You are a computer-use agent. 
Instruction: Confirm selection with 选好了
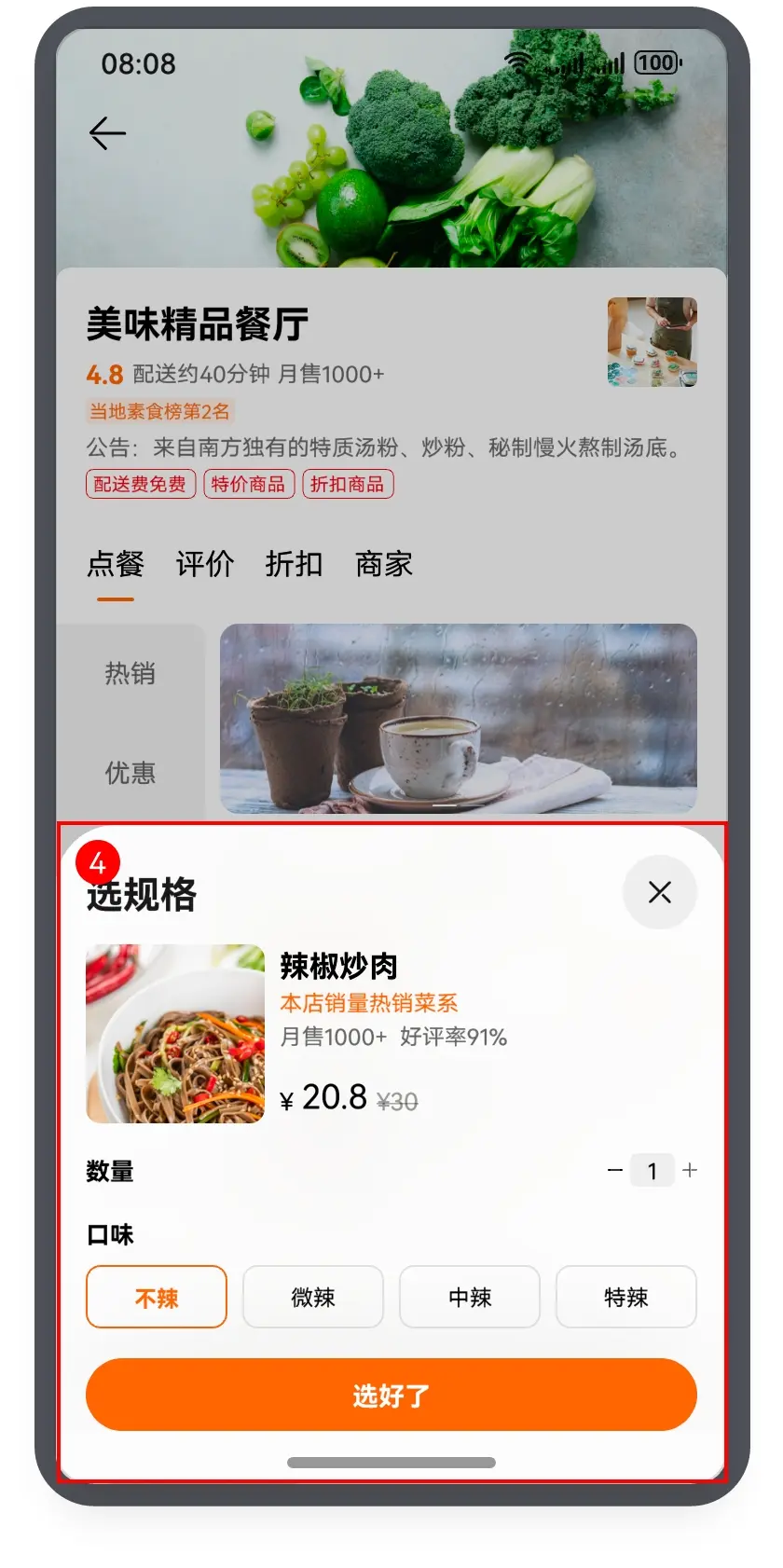pos(391,1395)
